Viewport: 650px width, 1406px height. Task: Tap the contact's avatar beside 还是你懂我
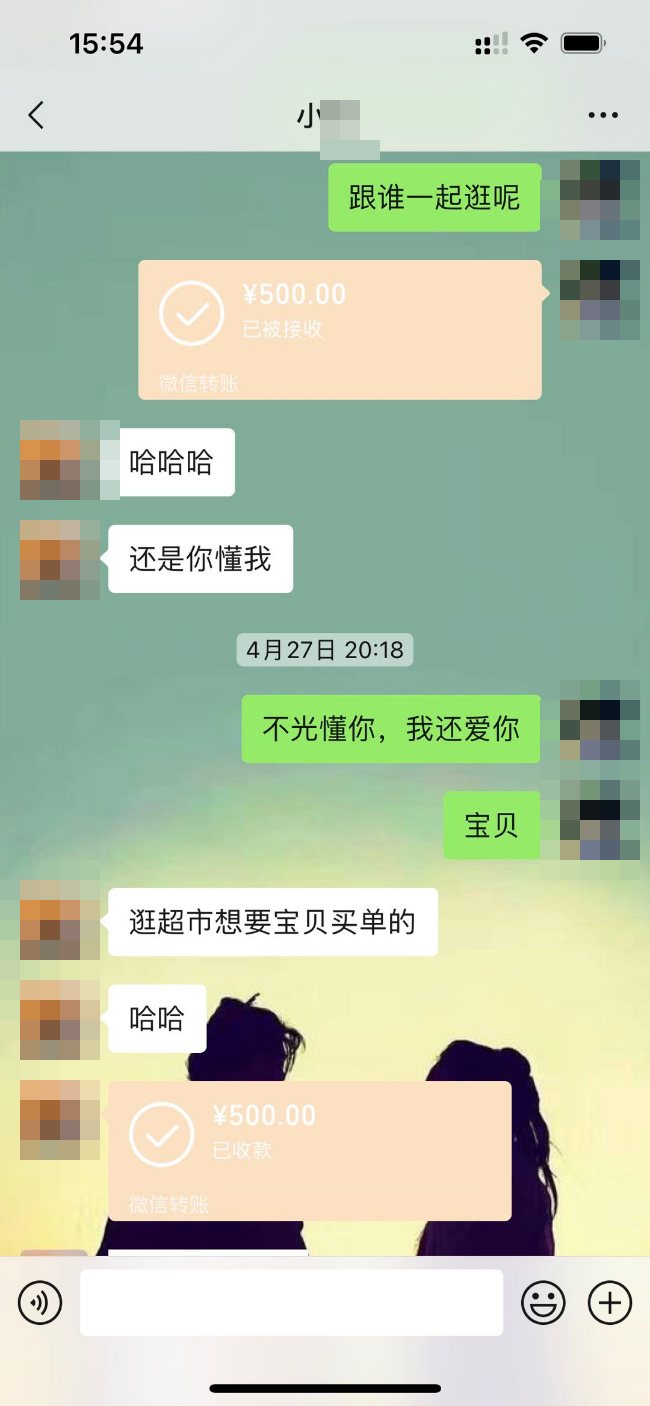[x=60, y=560]
